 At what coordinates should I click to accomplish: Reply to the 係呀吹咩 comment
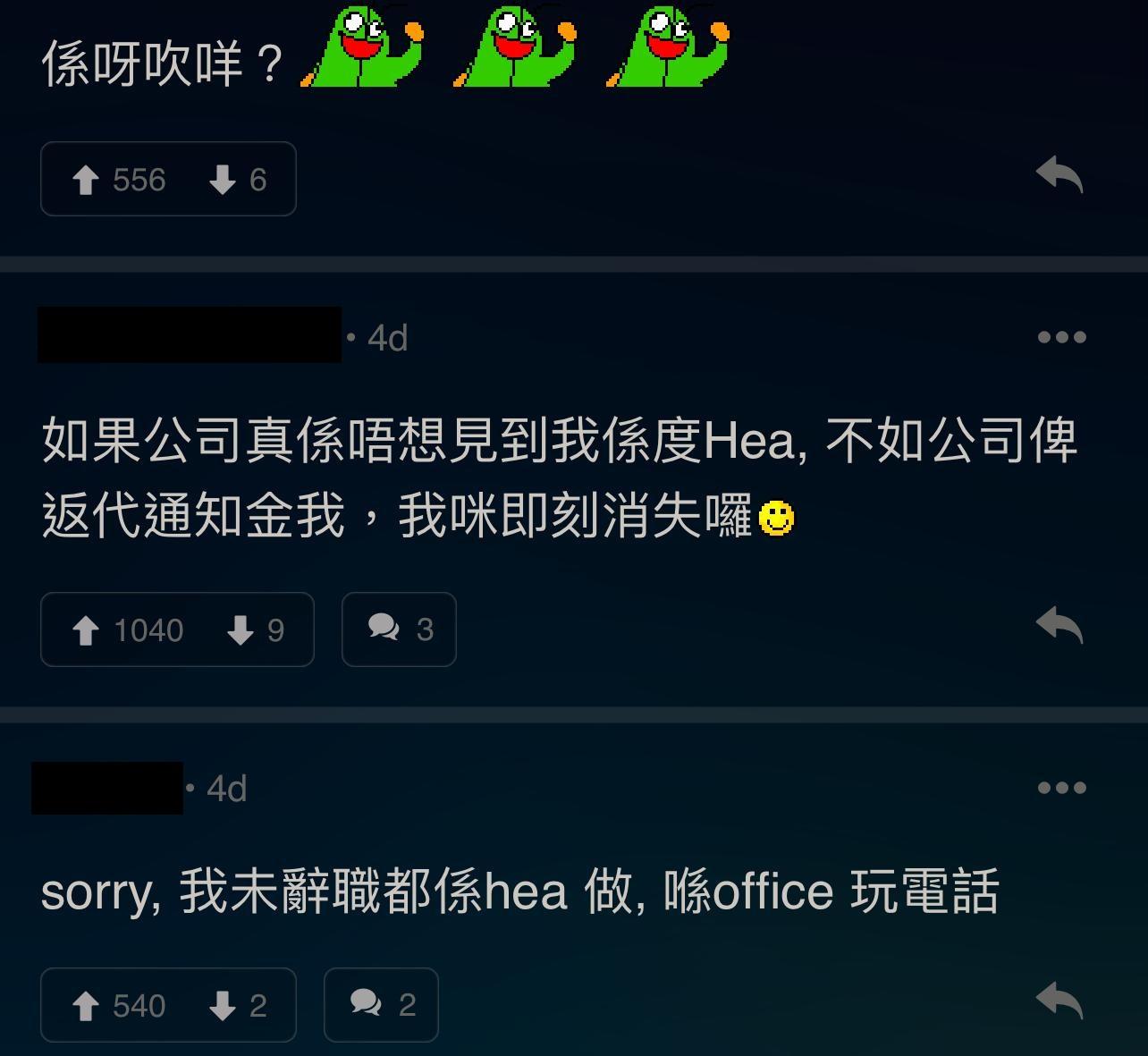pyautogui.click(x=1059, y=174)
